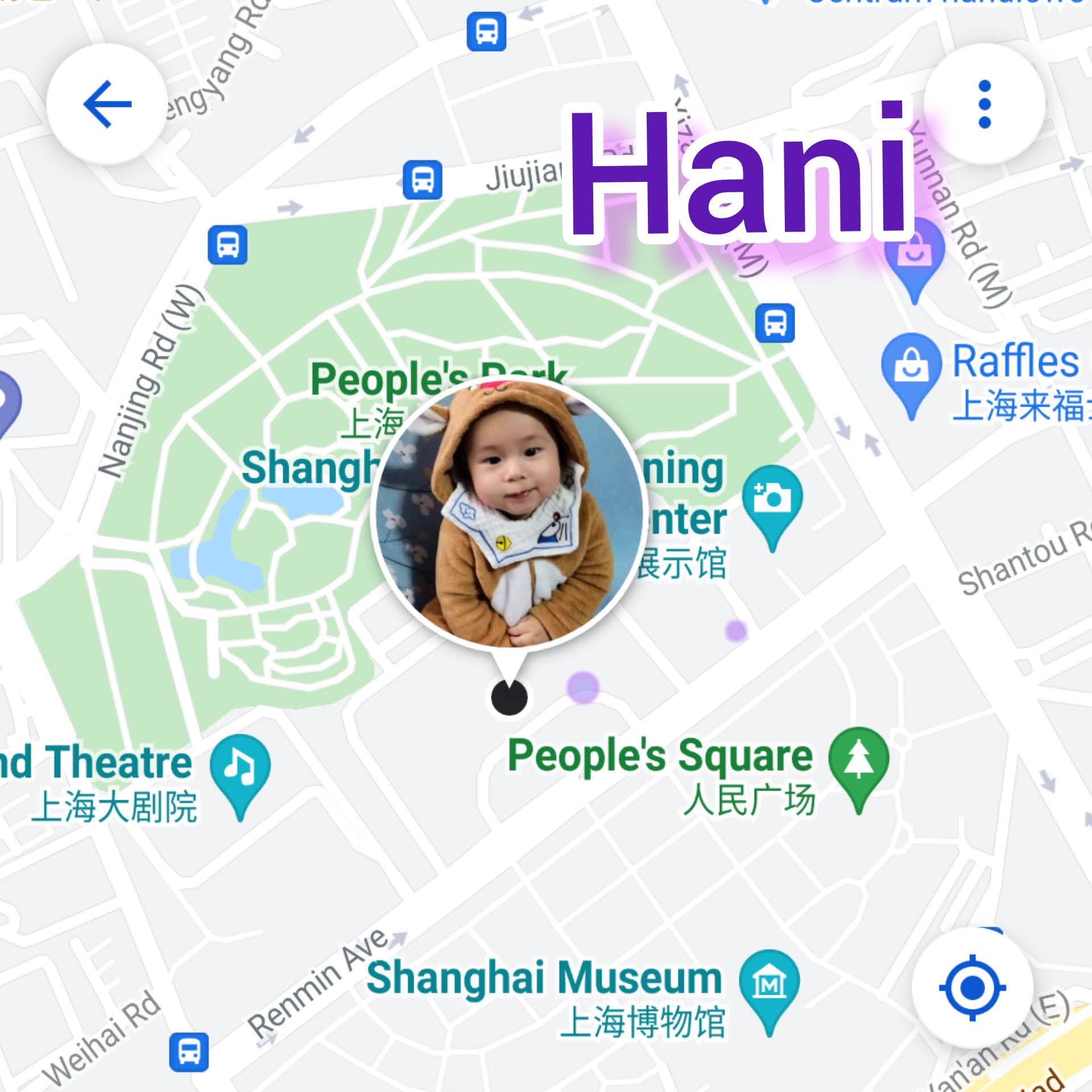
Task: Center map on my location
Action: 972,988
